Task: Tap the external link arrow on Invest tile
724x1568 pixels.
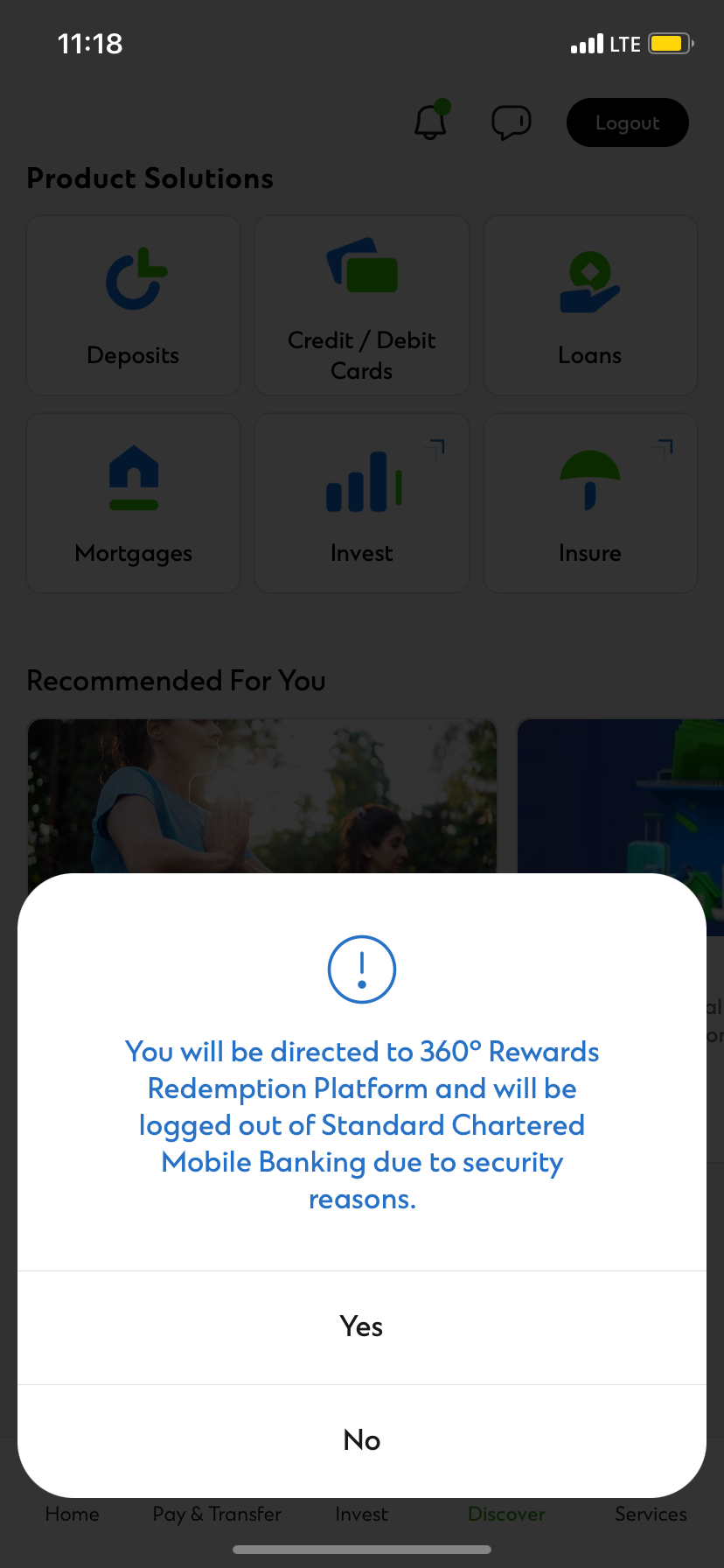Action: click(435, 446)
